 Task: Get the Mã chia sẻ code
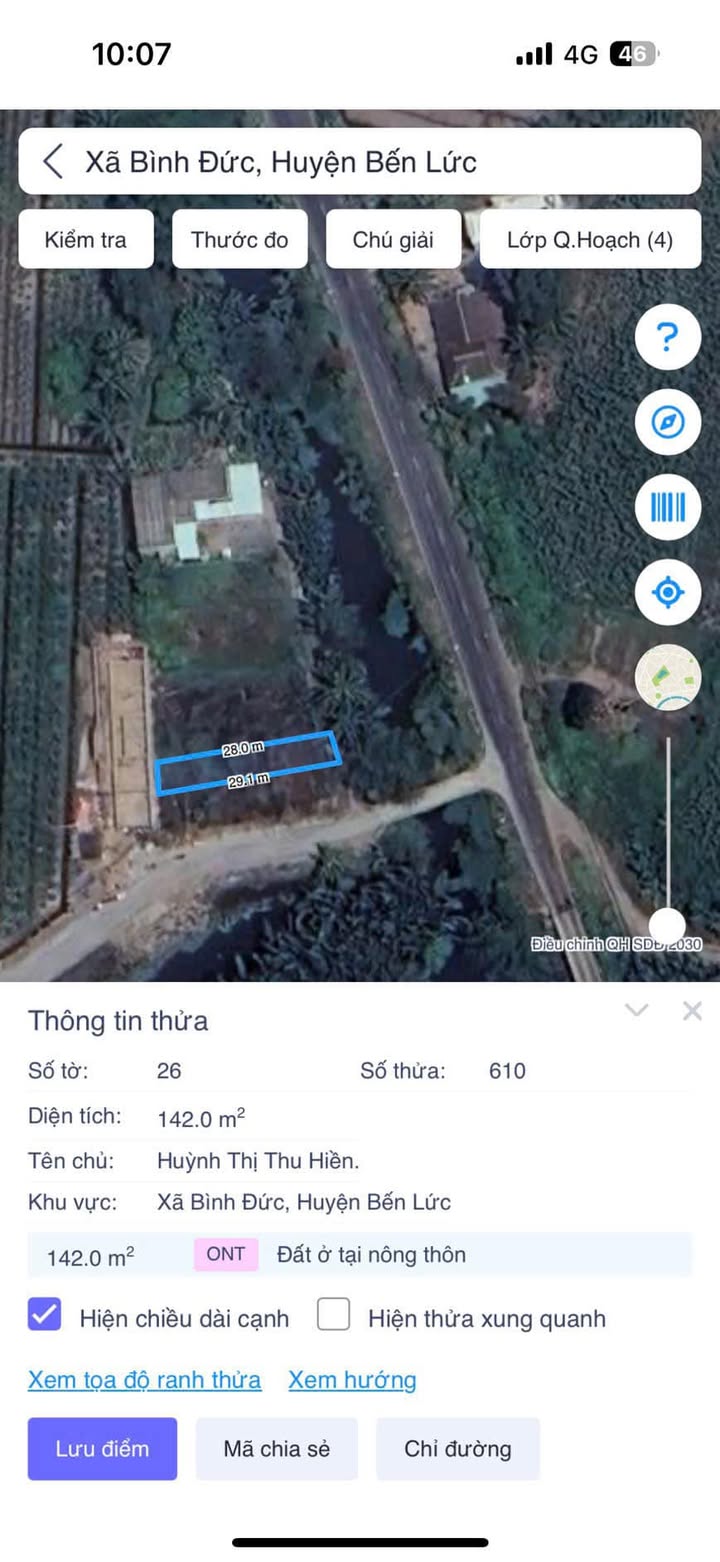coord(276,1449)
